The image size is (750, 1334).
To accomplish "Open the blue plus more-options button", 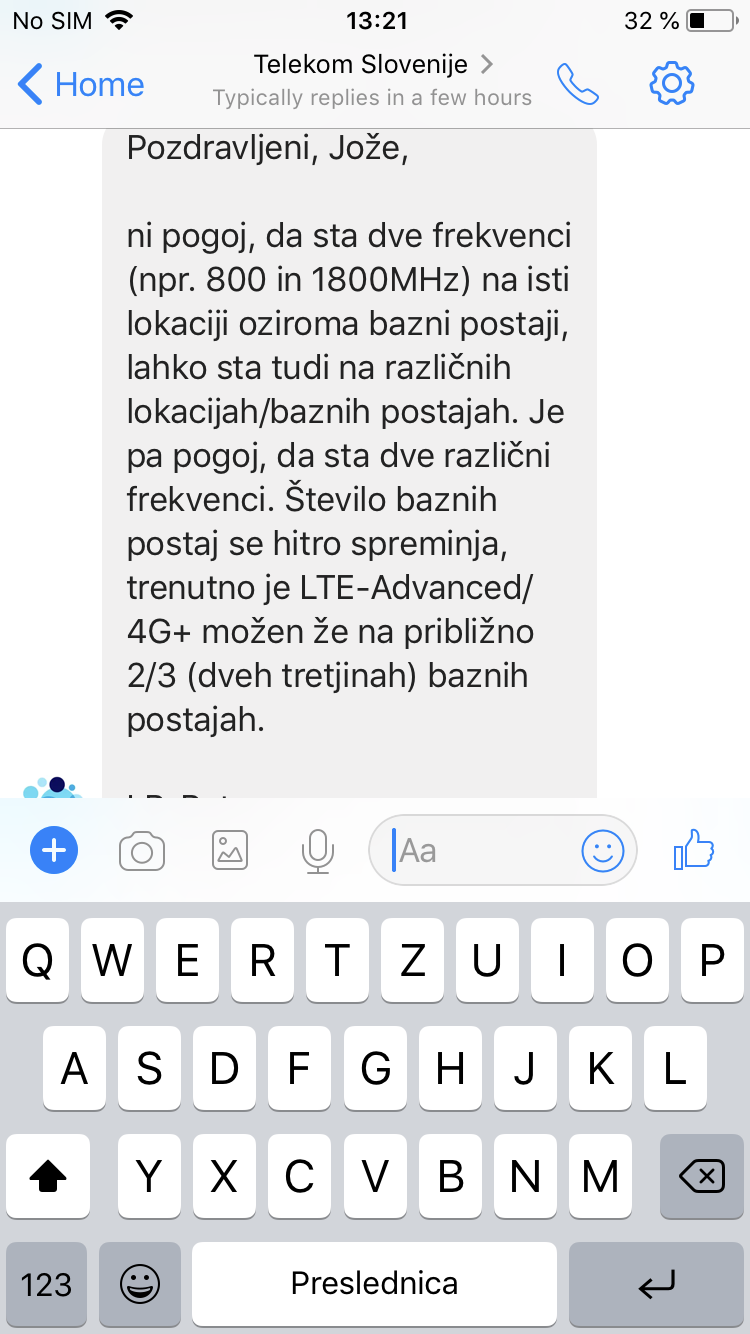I will 54,851.
